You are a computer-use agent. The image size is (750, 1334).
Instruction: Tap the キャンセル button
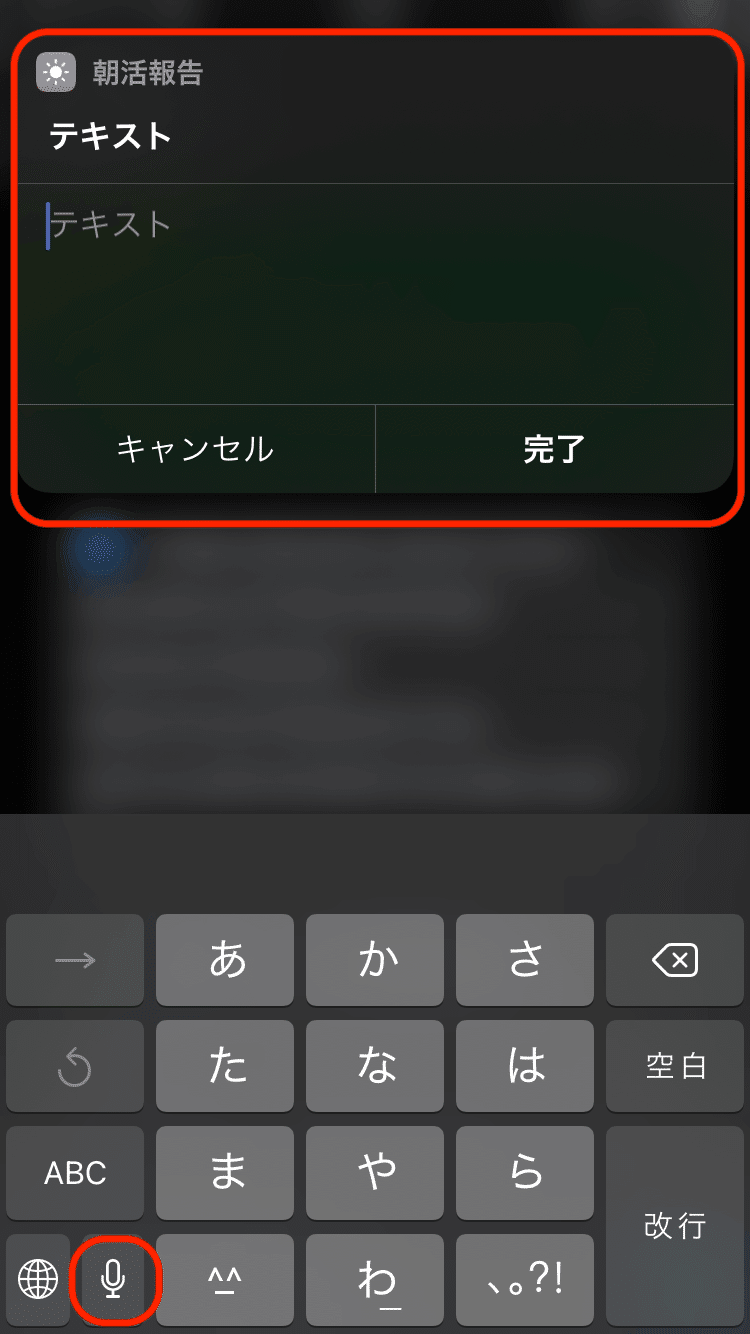195,449
